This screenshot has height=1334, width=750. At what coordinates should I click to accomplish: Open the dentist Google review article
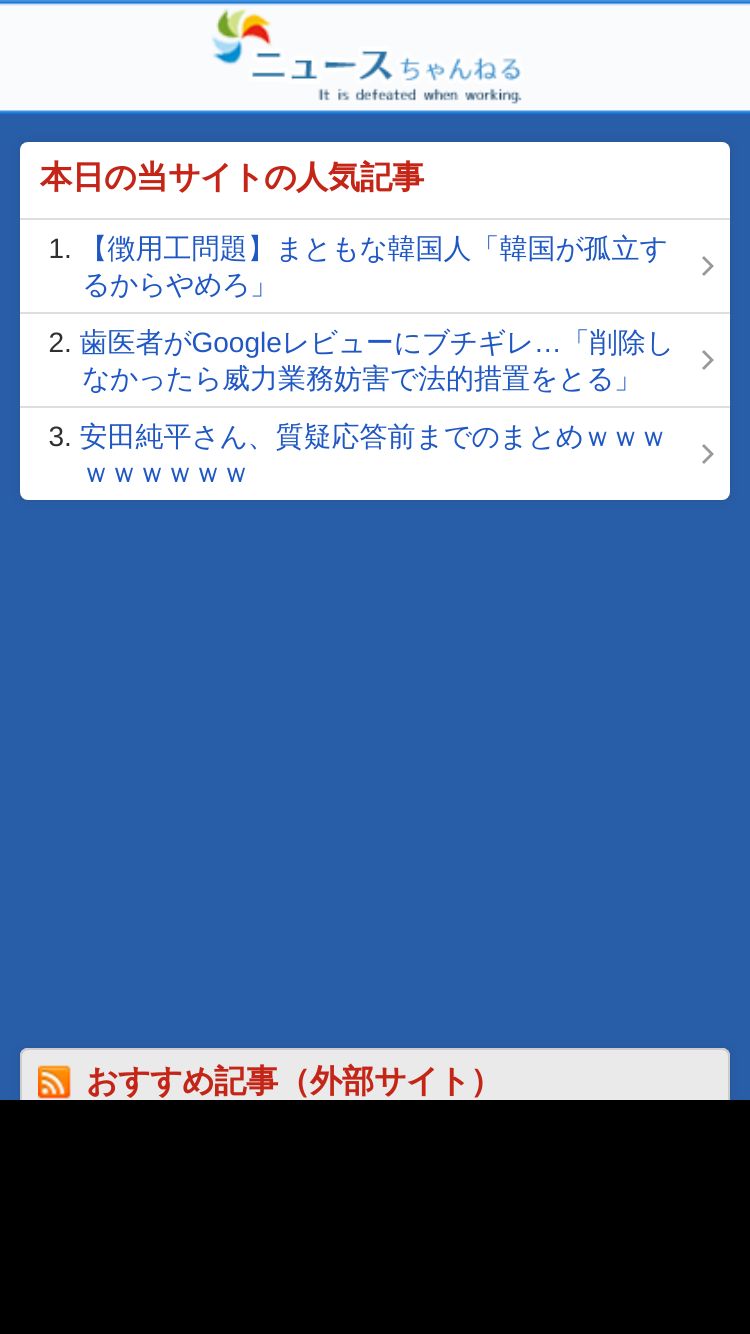click(374, 360)
